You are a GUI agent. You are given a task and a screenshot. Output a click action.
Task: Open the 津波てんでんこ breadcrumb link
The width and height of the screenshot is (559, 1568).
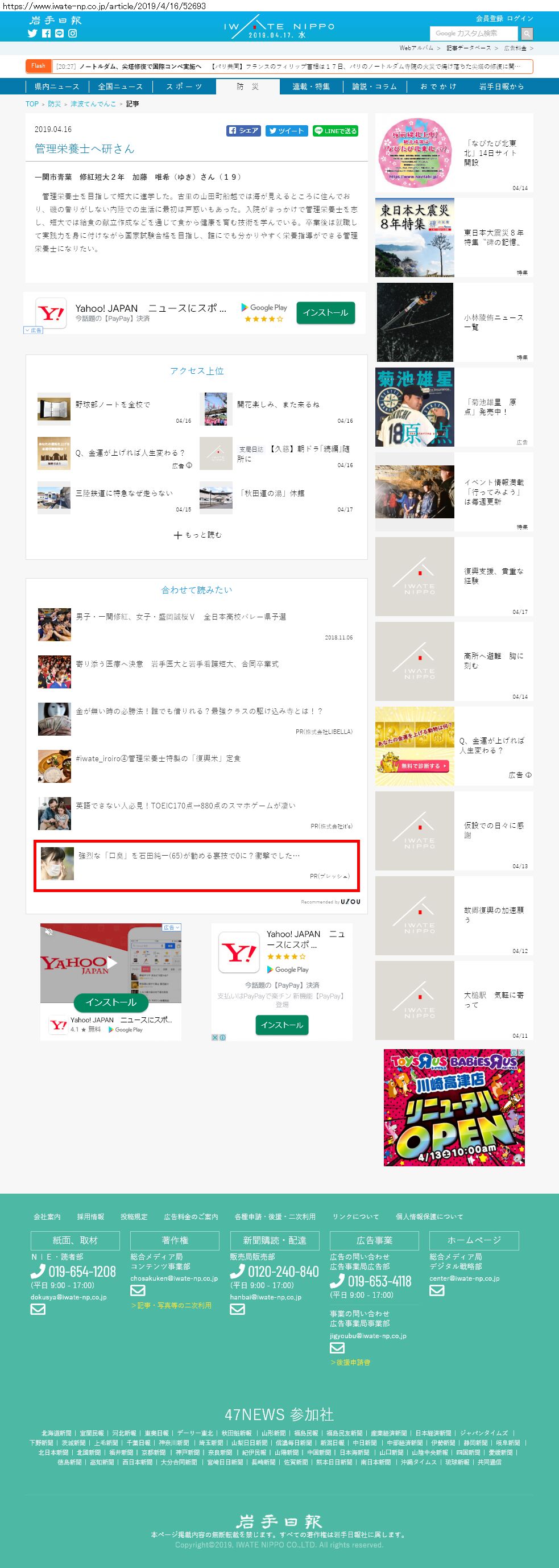pos(93,104)
